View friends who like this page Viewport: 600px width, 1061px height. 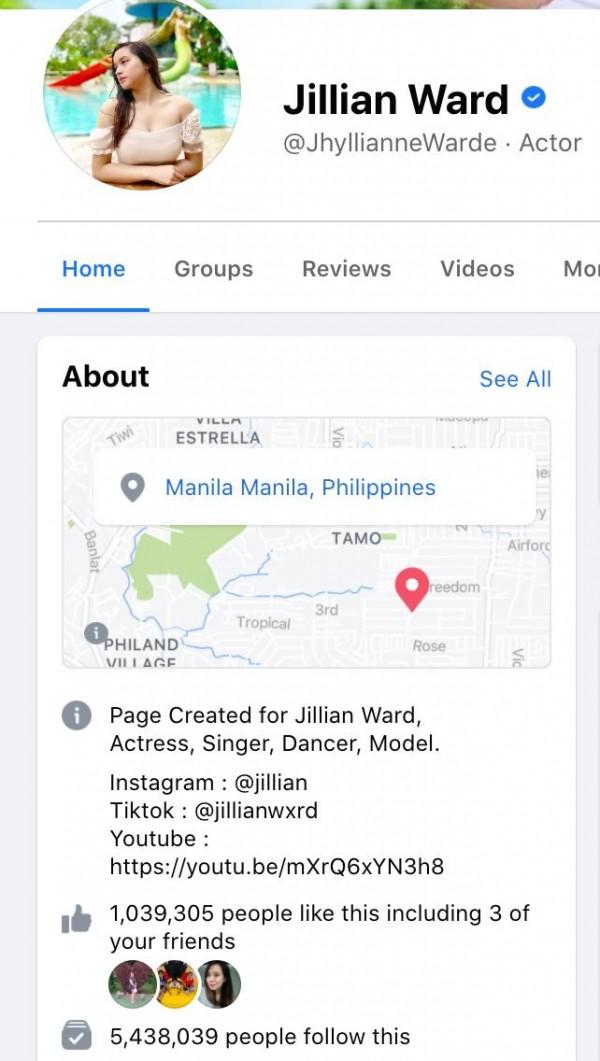[x=174, y=984]
